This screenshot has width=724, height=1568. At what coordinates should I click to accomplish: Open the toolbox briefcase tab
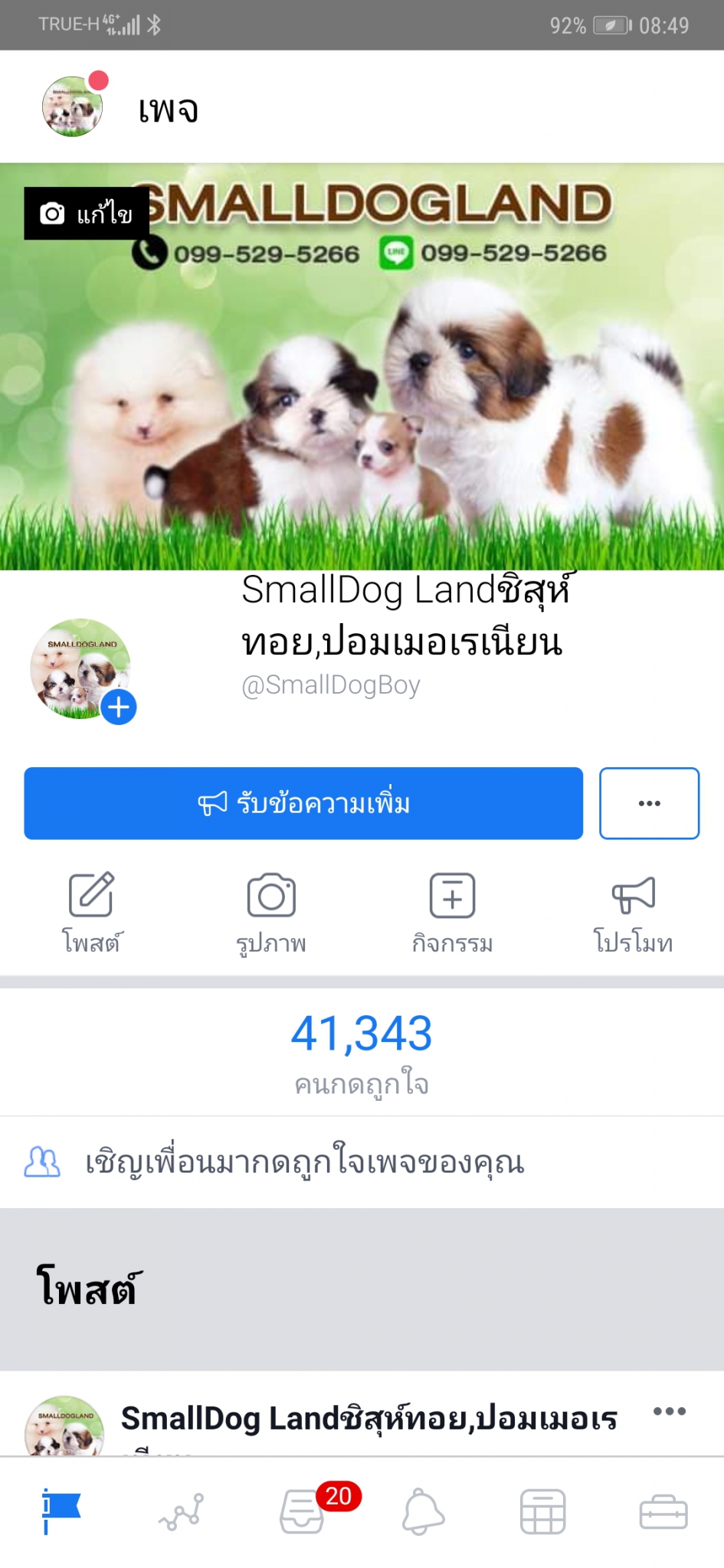click(x=663, y=1512)
